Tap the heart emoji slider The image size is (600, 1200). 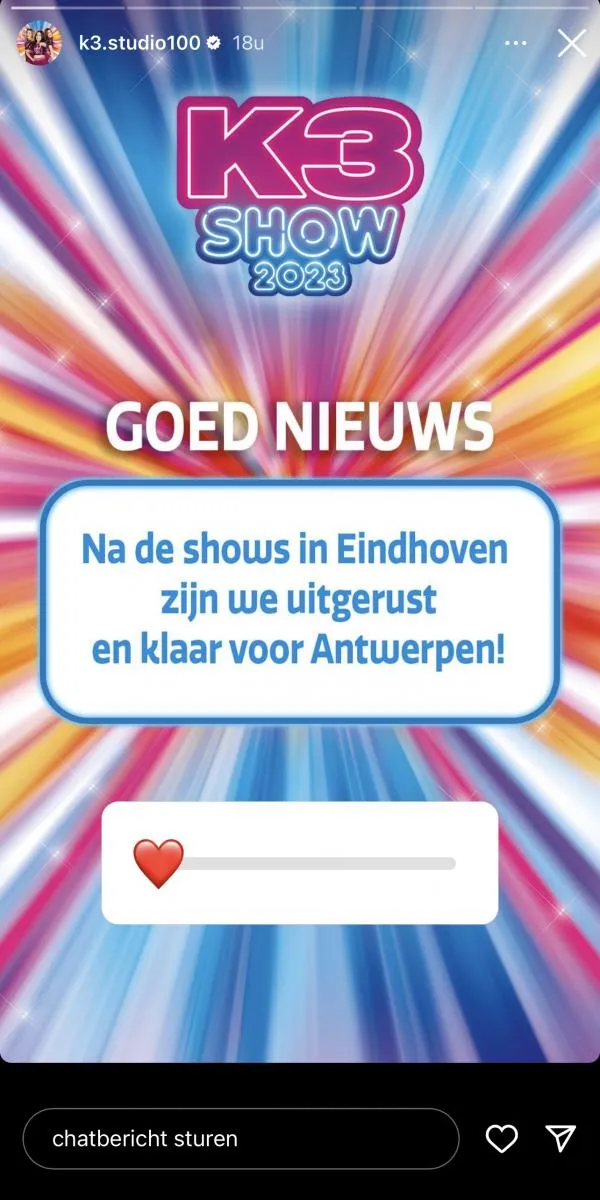coord(159,863)
